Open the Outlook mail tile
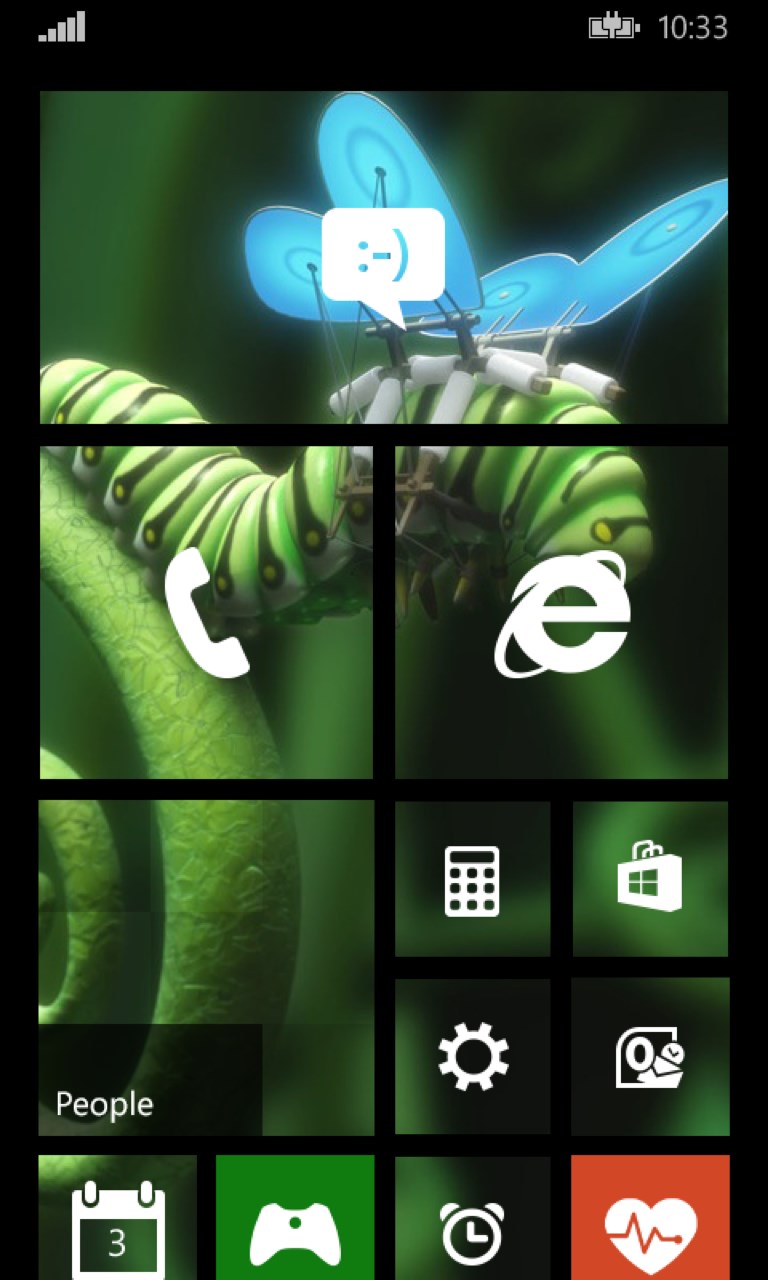 tap(650, 1056)
